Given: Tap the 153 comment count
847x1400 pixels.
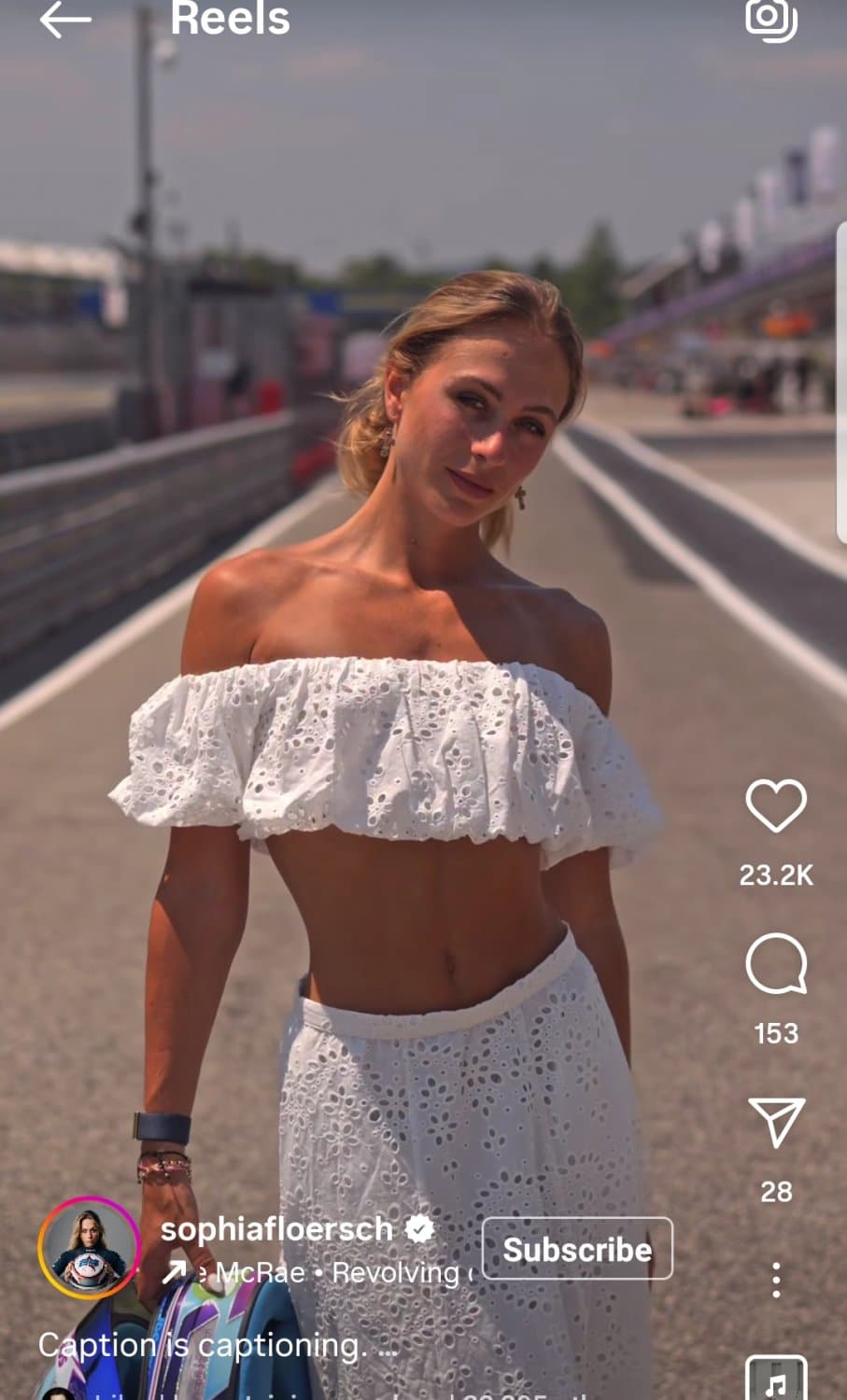Looking at the screenshot, I should (x=774, y=1034).
